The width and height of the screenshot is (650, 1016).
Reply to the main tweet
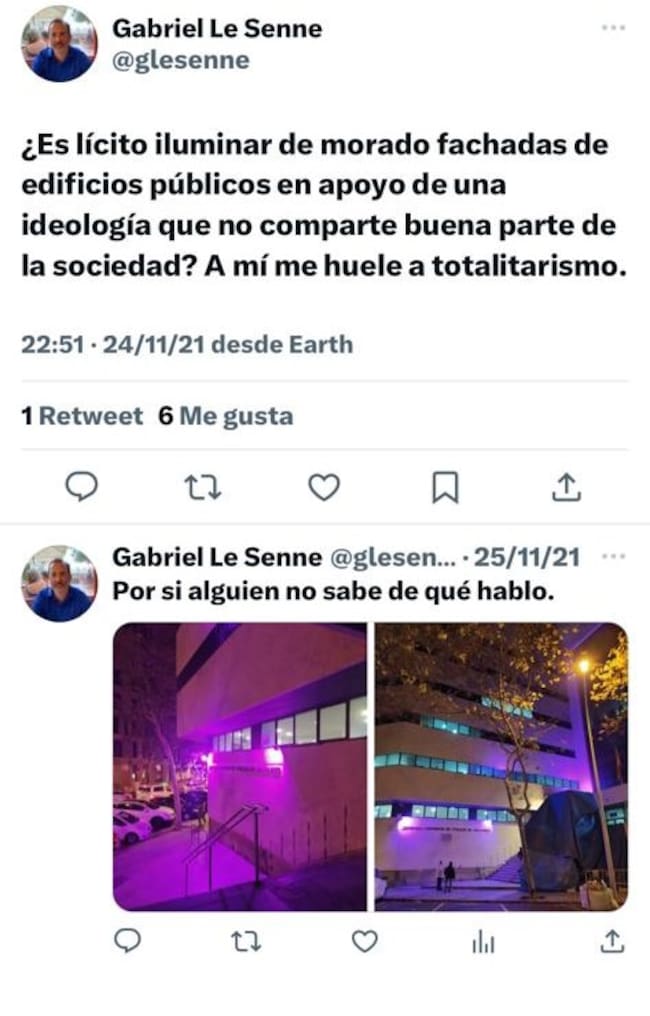[82, 487]
